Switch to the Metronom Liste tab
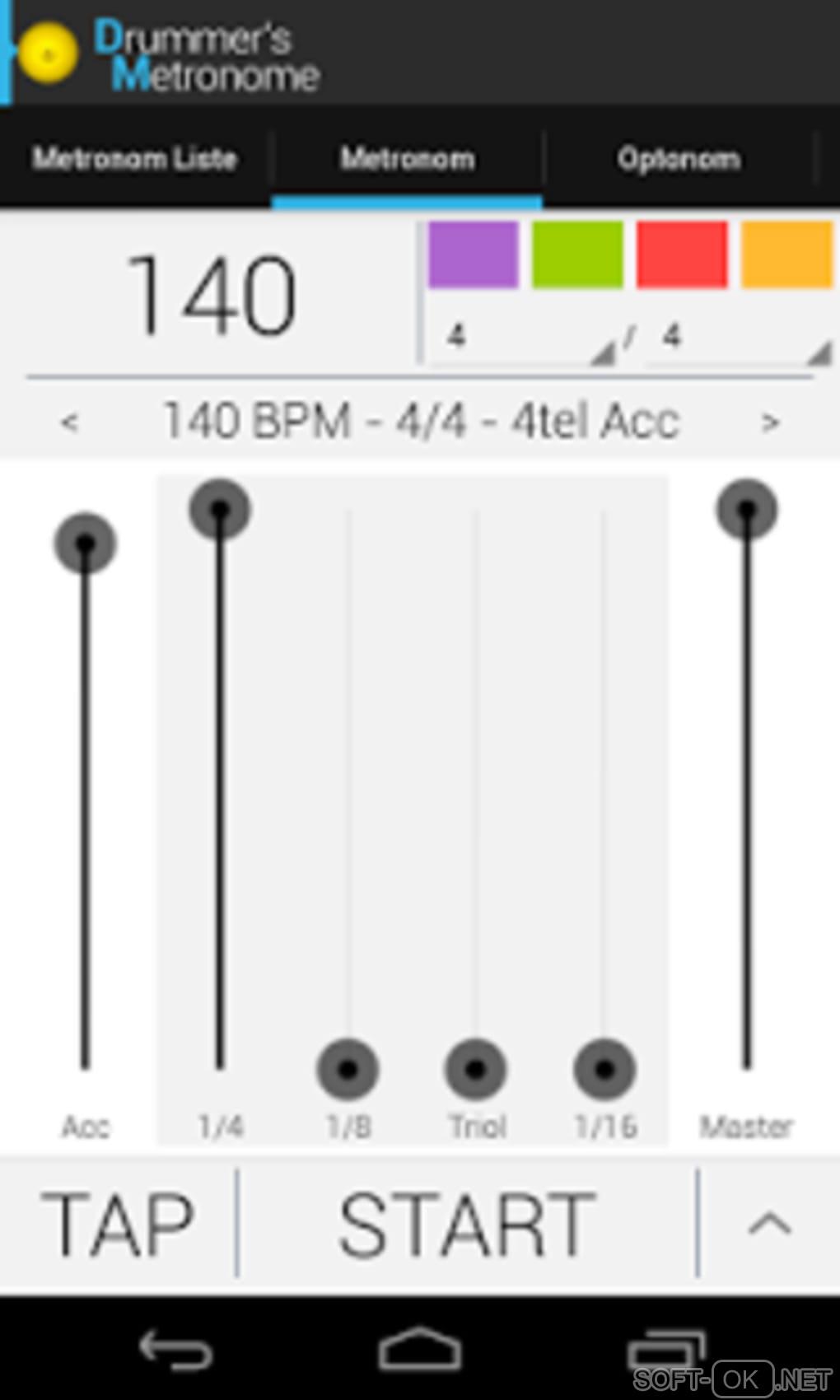Image resolution: width=840 pixels, height=1400 pixels. click(135, 158)
